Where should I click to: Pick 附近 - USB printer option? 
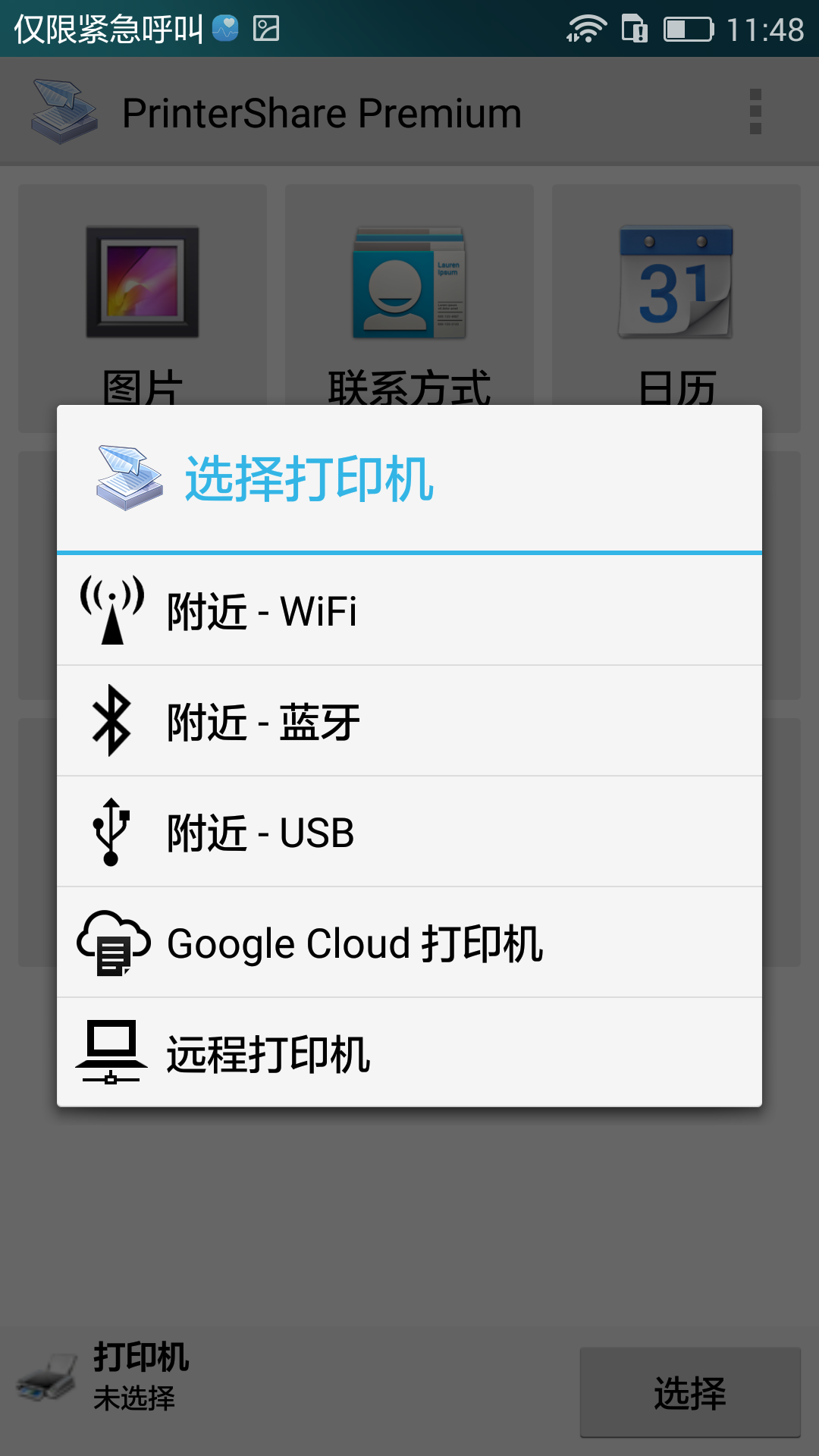[409, 832]
